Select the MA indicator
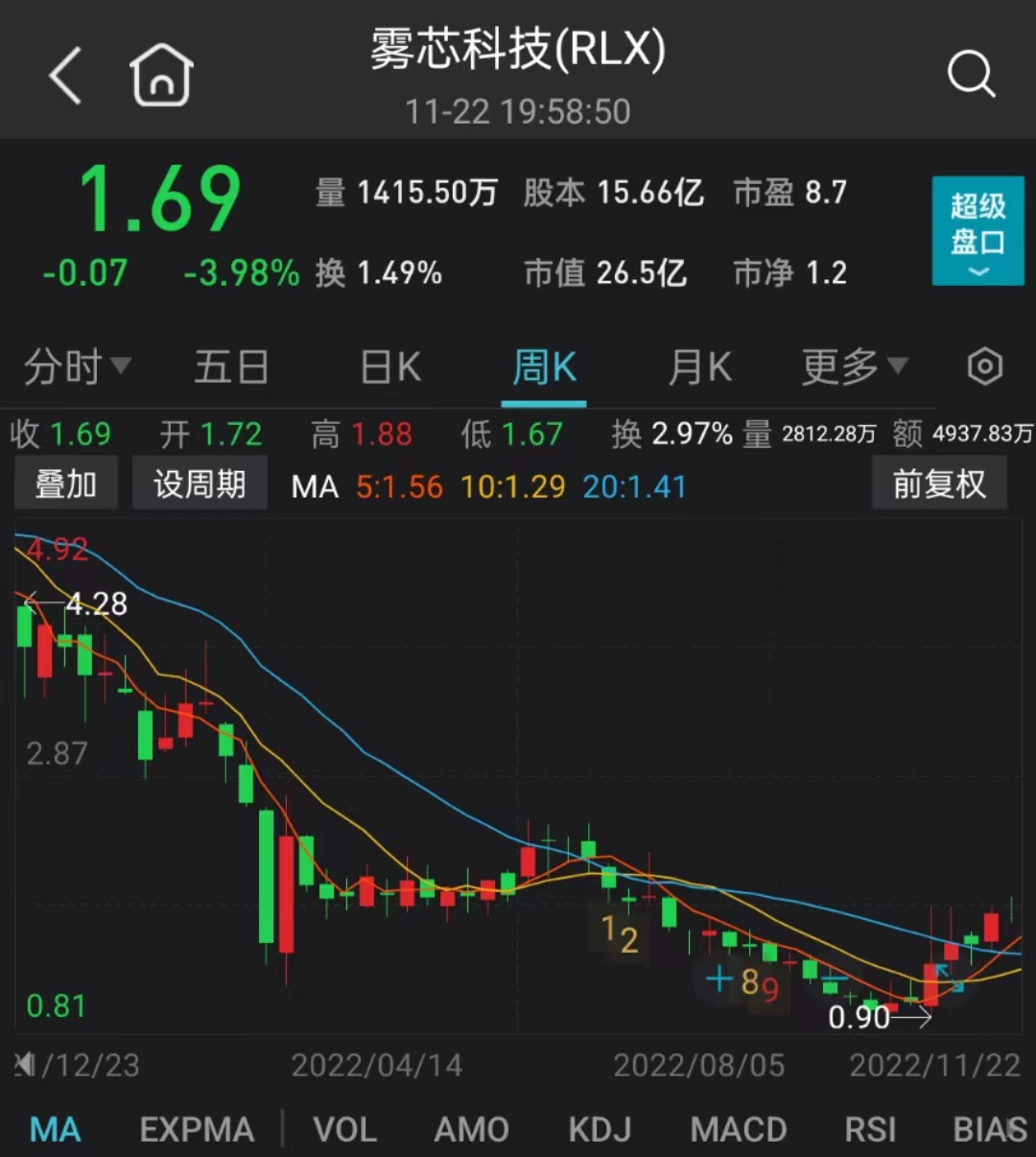 coord(54,1130)
